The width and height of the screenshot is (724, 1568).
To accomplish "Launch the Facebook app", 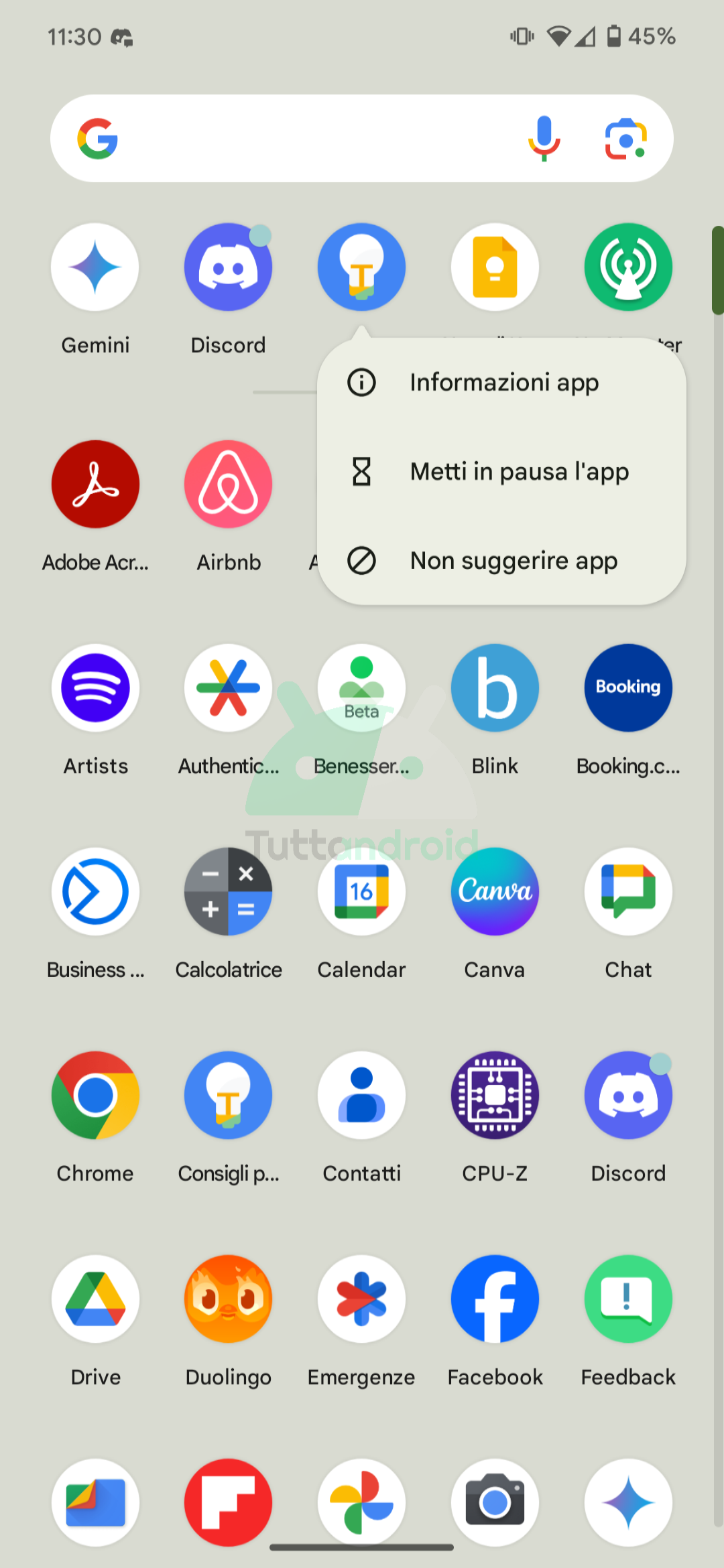I will tap(495, 1299).
